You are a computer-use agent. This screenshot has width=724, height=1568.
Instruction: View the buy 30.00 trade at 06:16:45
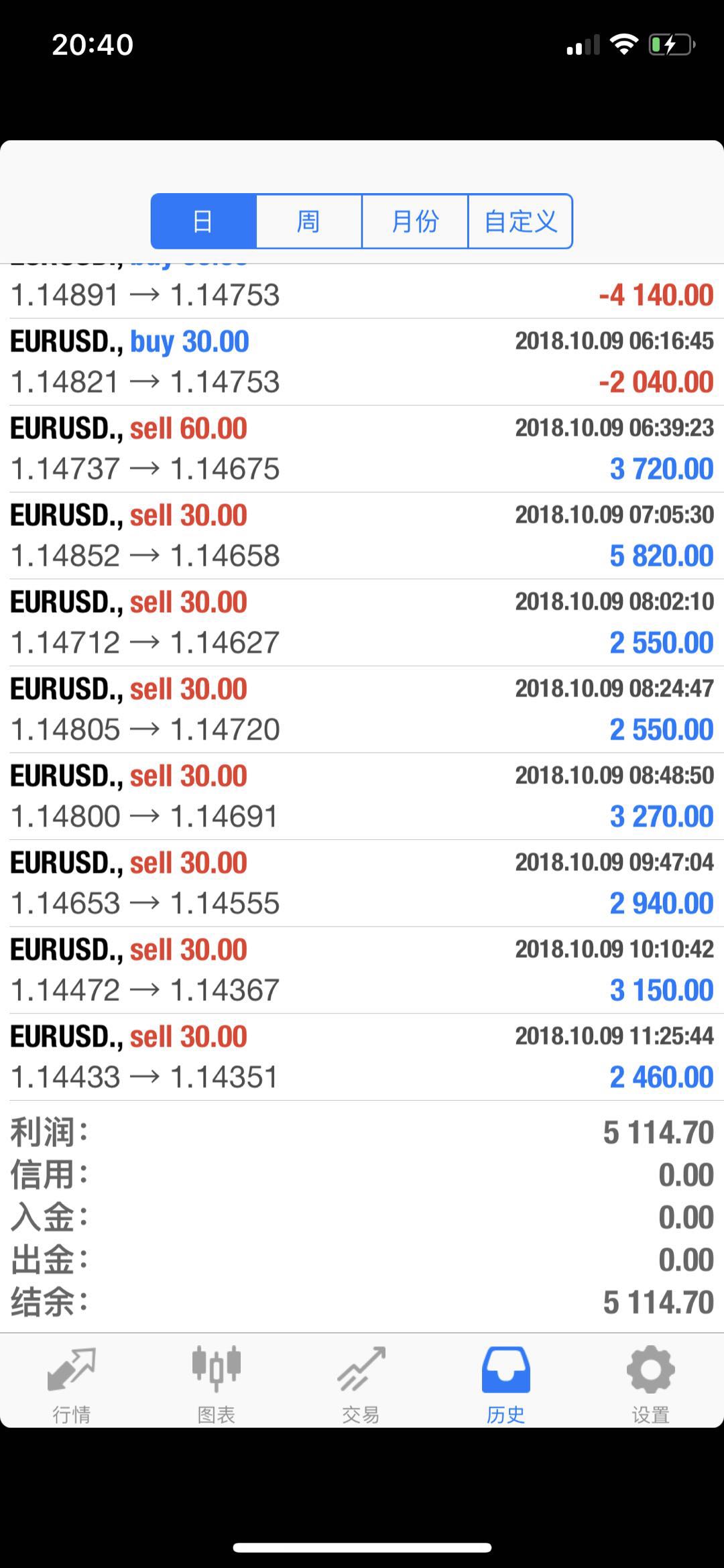coord(362,362)
